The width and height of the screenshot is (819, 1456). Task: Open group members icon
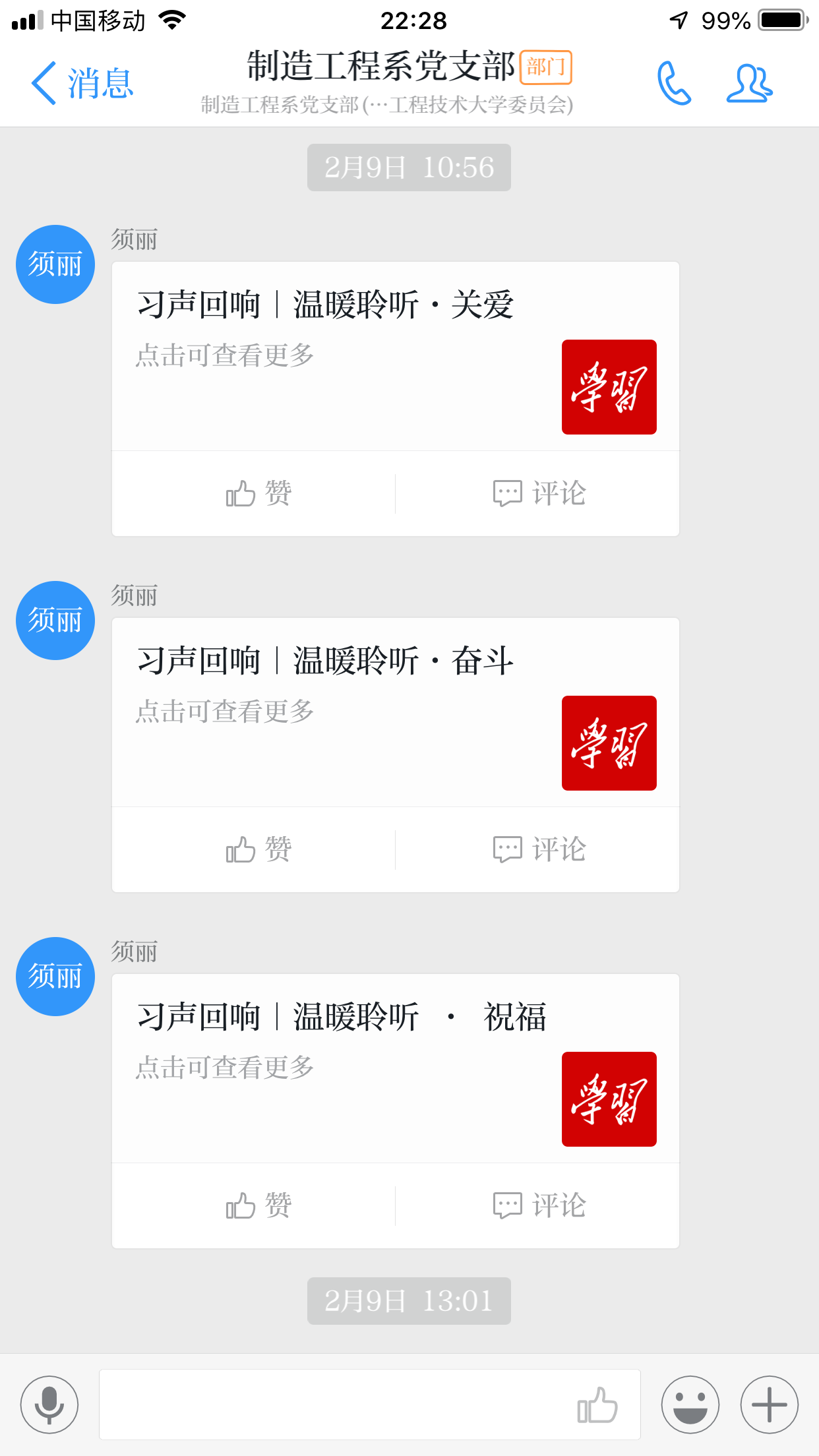click(x=749, y=83)
